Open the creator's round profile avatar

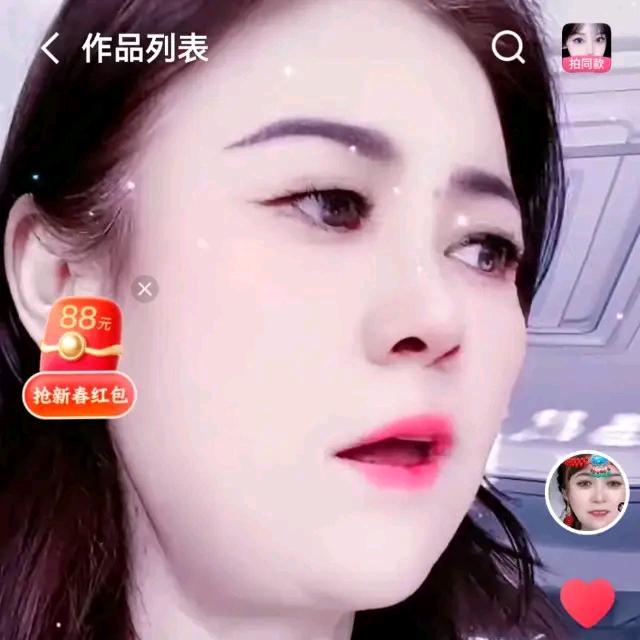[586, 492]
